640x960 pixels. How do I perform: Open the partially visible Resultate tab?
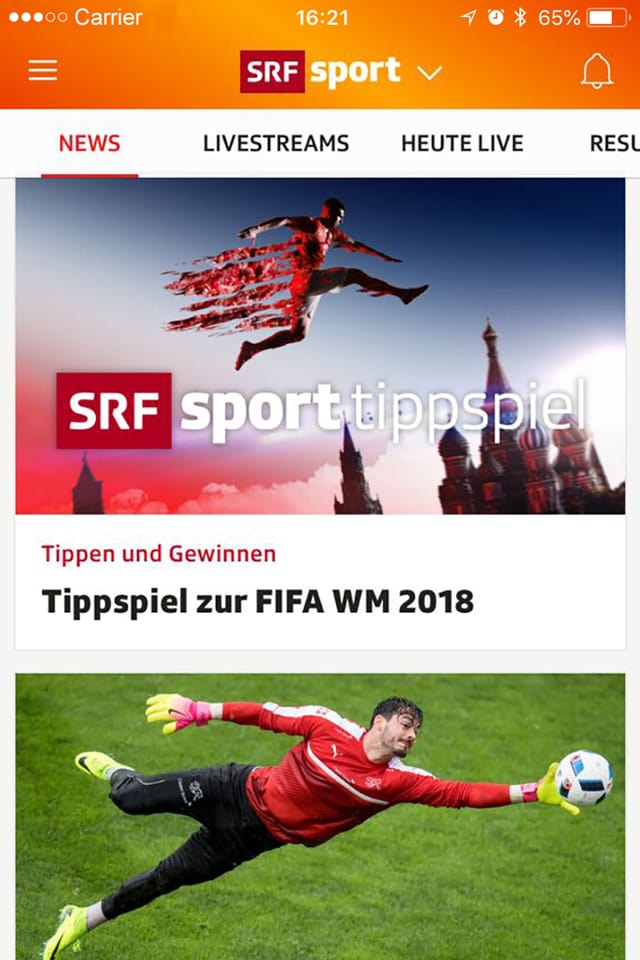coord(613,143)
